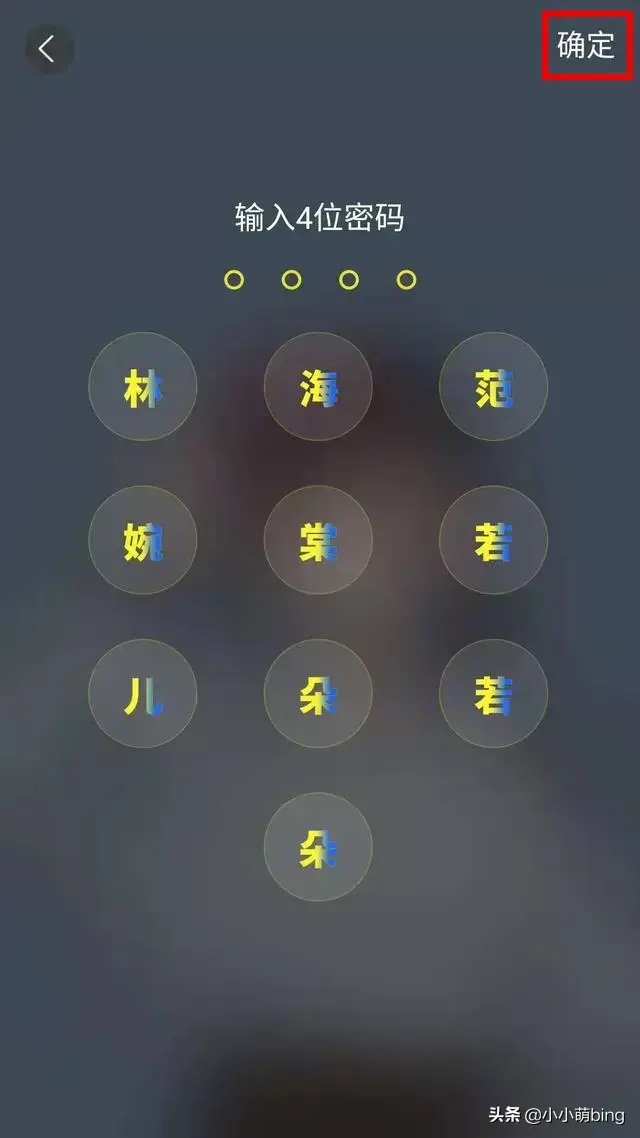Tap the 海 password key
The width and height of the screenshot is (640, 1138).
(x=318, y=387)
